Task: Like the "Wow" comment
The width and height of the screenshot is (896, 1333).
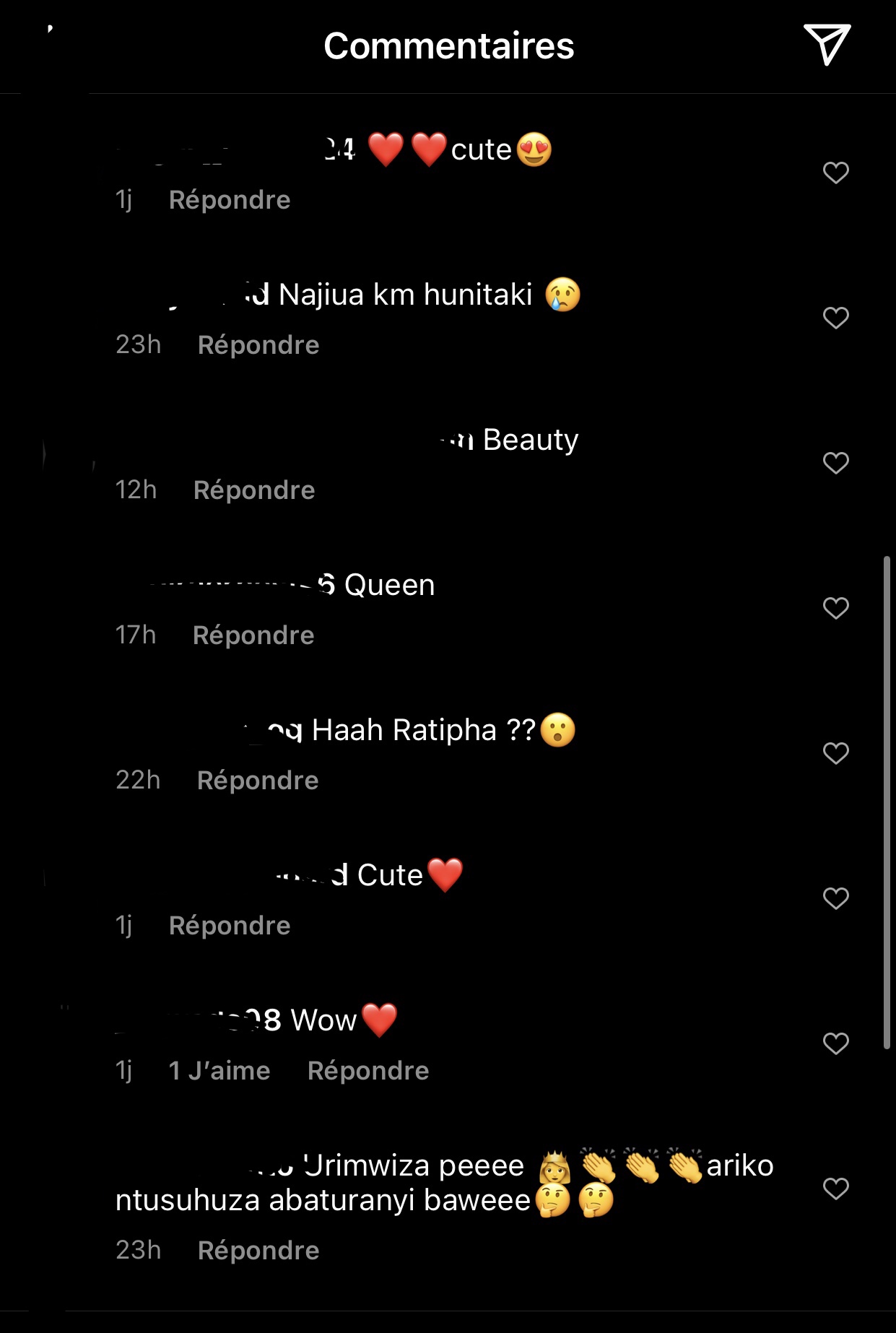Action: (835, 1043)
